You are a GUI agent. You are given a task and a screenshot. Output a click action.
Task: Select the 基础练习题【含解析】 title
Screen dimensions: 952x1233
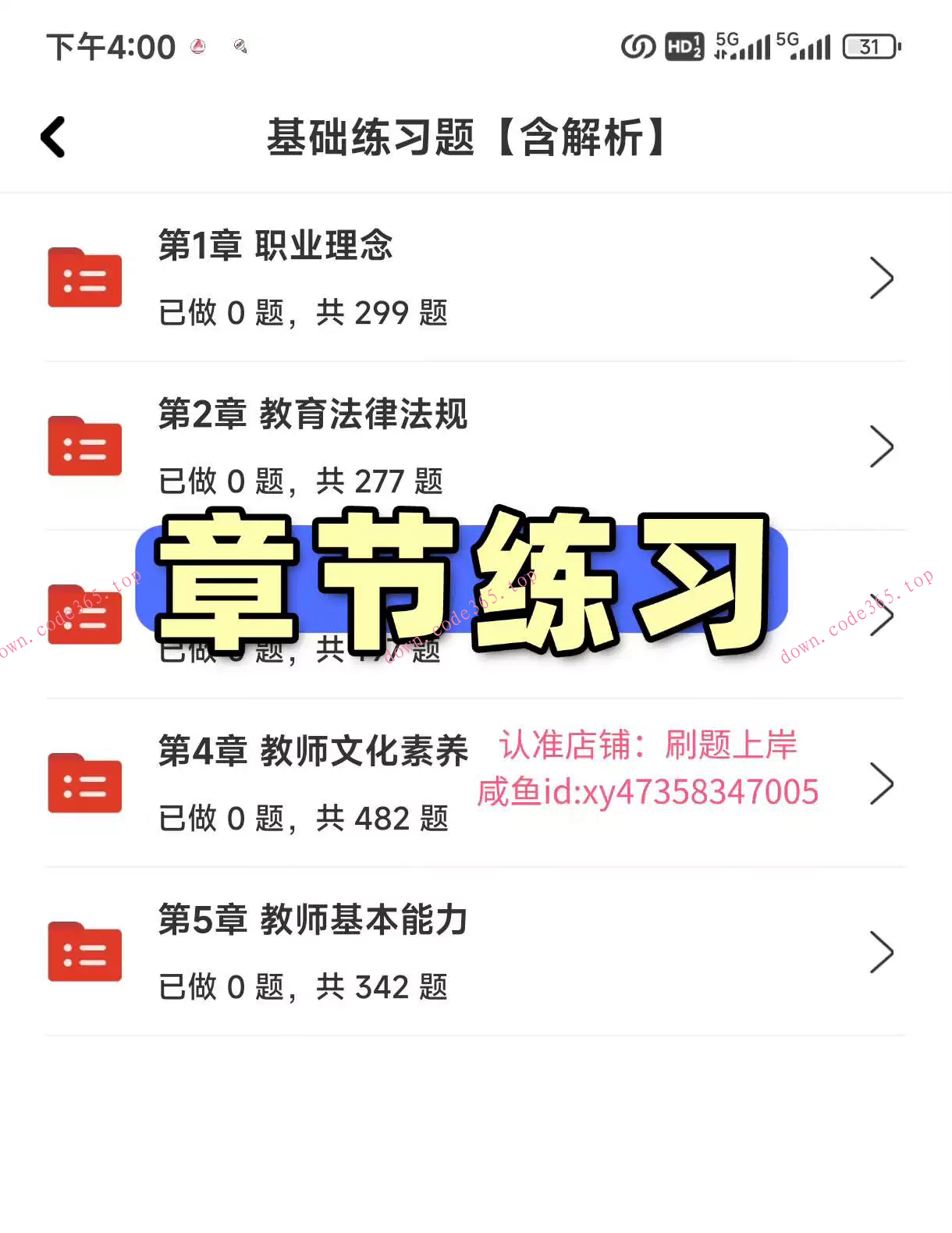467,137
